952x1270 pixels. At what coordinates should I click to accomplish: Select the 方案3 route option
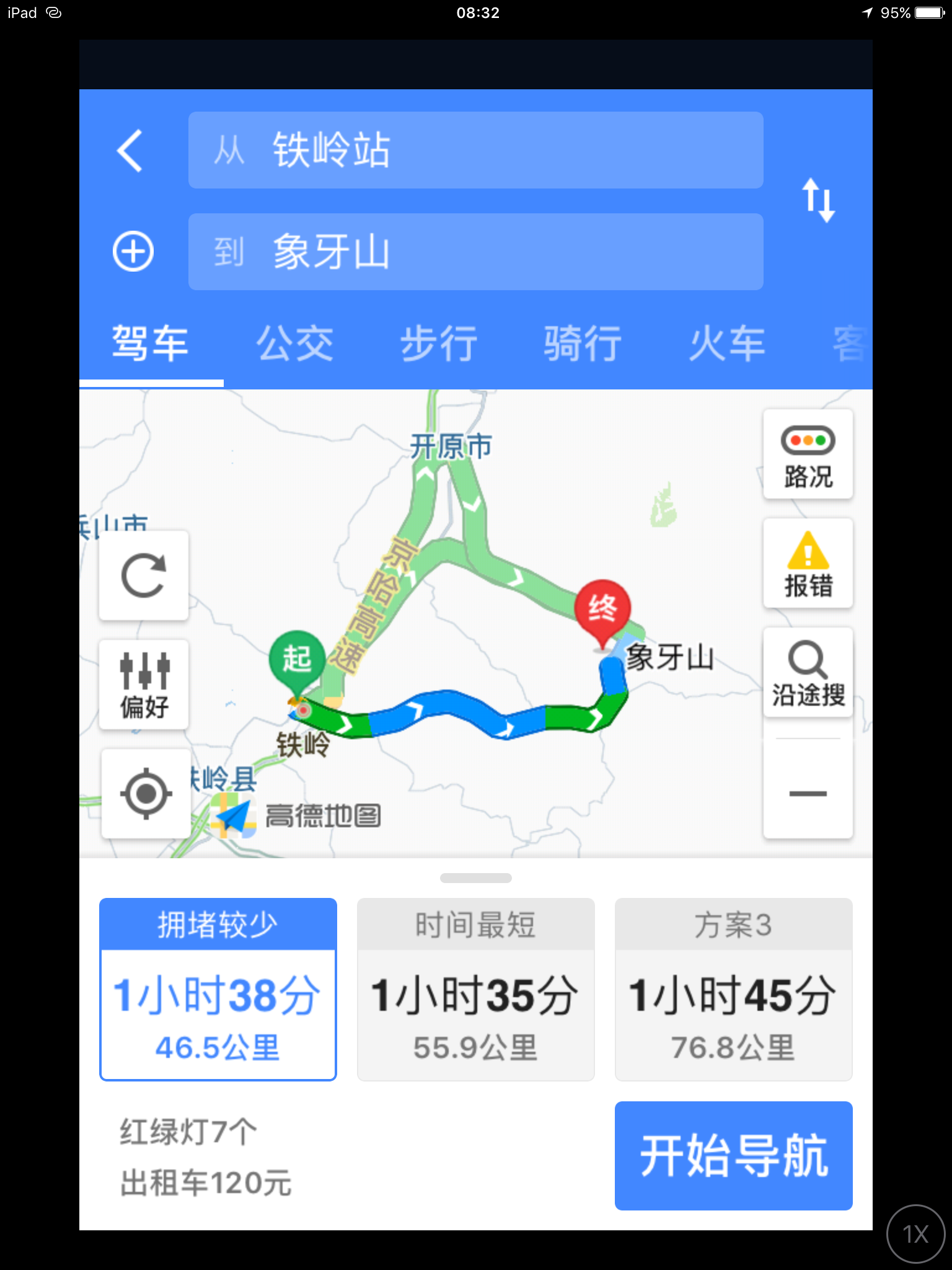733,990
